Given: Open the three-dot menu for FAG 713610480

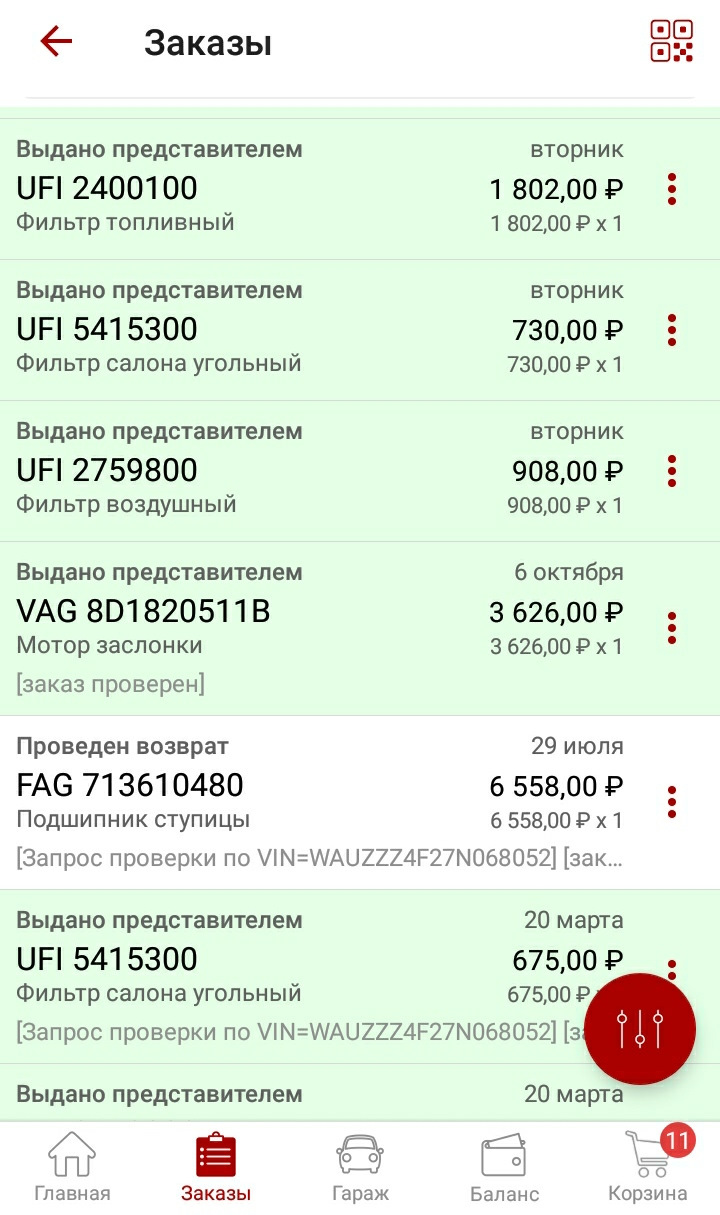Looking at the screenshot, I should 672,799.
